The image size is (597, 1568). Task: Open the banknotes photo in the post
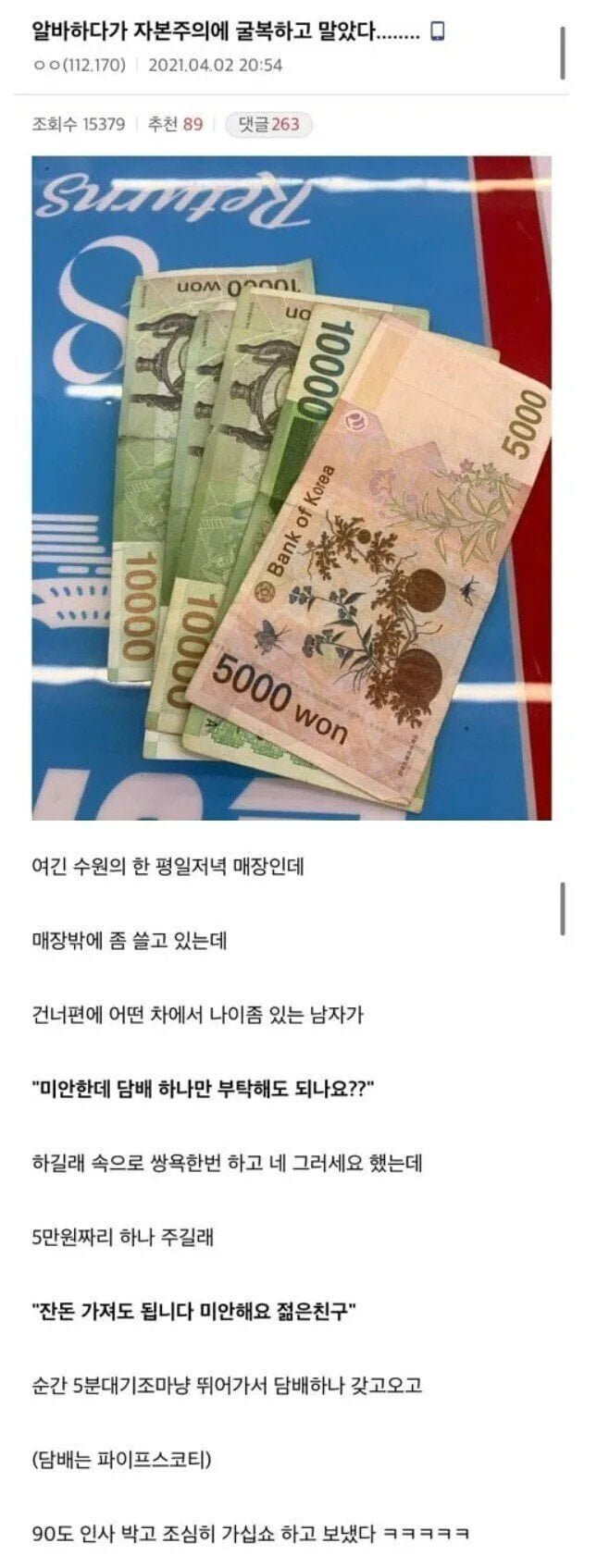pos(292,488)
